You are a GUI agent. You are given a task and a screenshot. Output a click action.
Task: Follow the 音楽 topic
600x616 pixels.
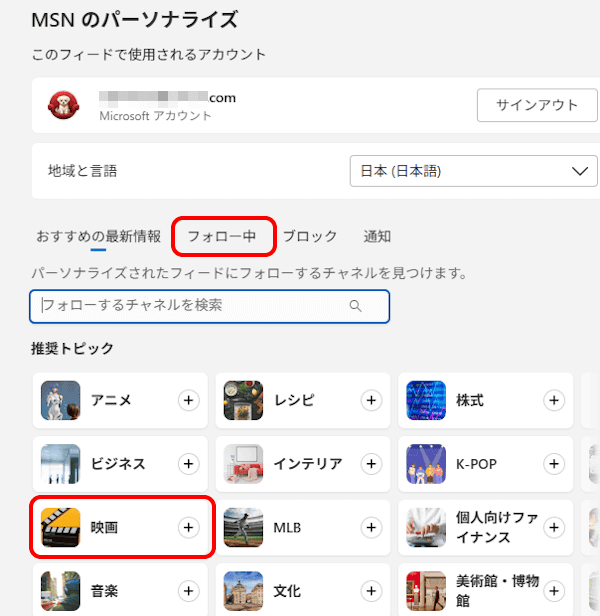coord(188,591)
